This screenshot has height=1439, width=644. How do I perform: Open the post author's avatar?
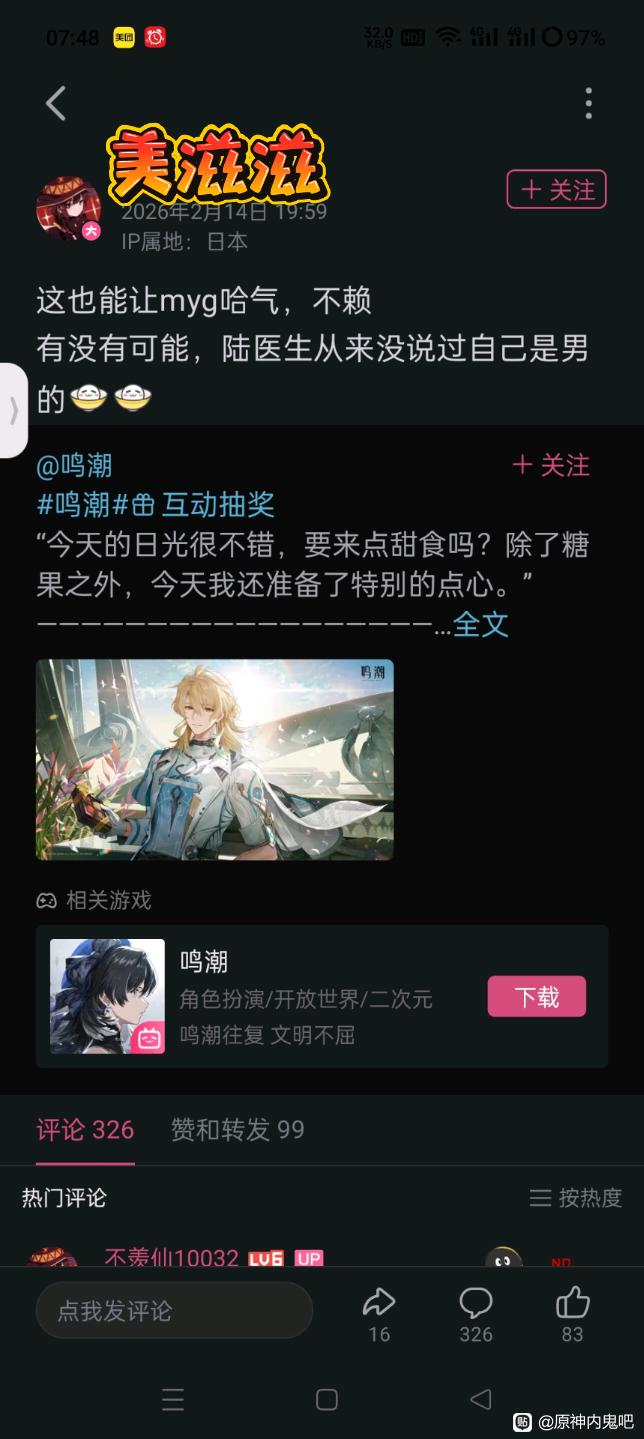pos(68,209)
